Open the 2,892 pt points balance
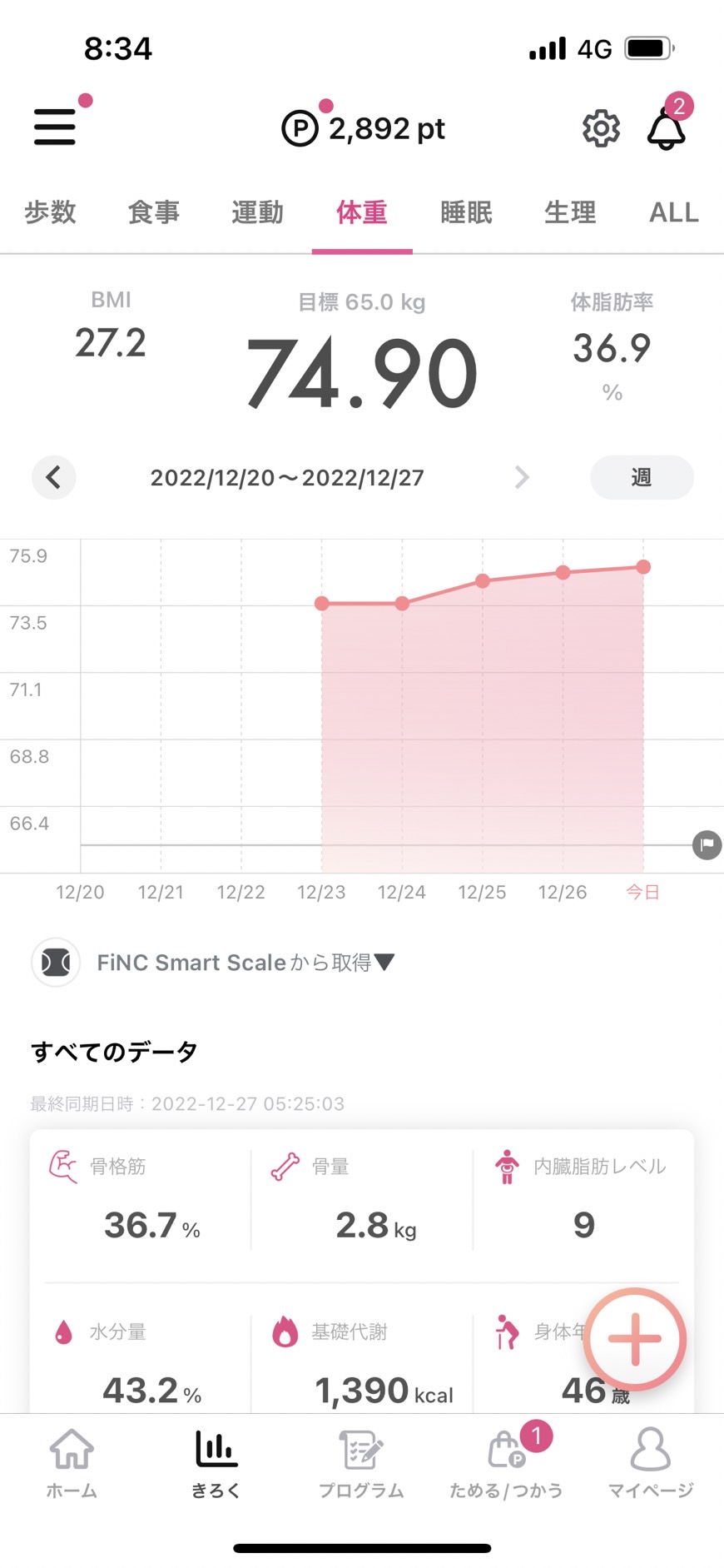724x1568 pixels. (364, 129)
